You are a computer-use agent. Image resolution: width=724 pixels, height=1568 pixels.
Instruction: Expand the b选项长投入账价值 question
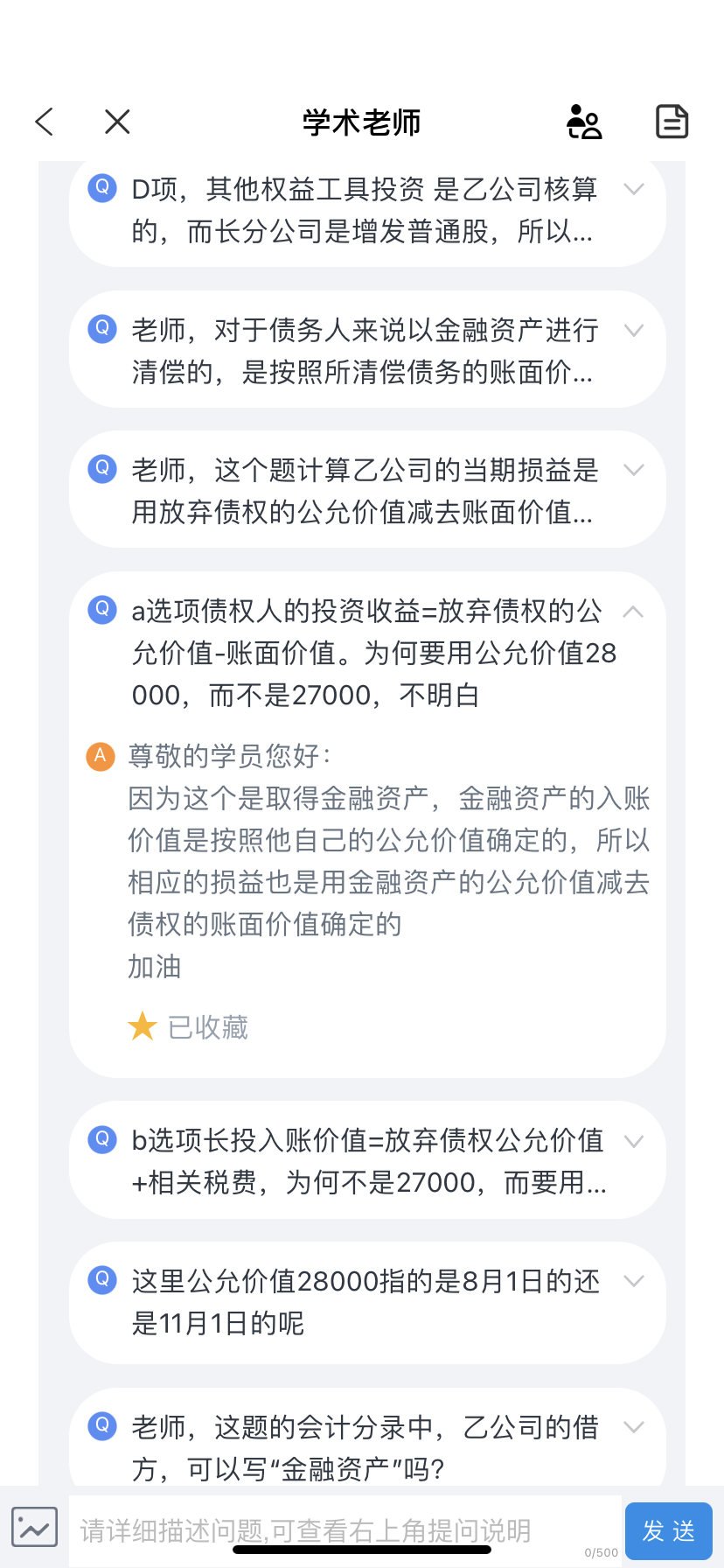(x=633, y=1141)
